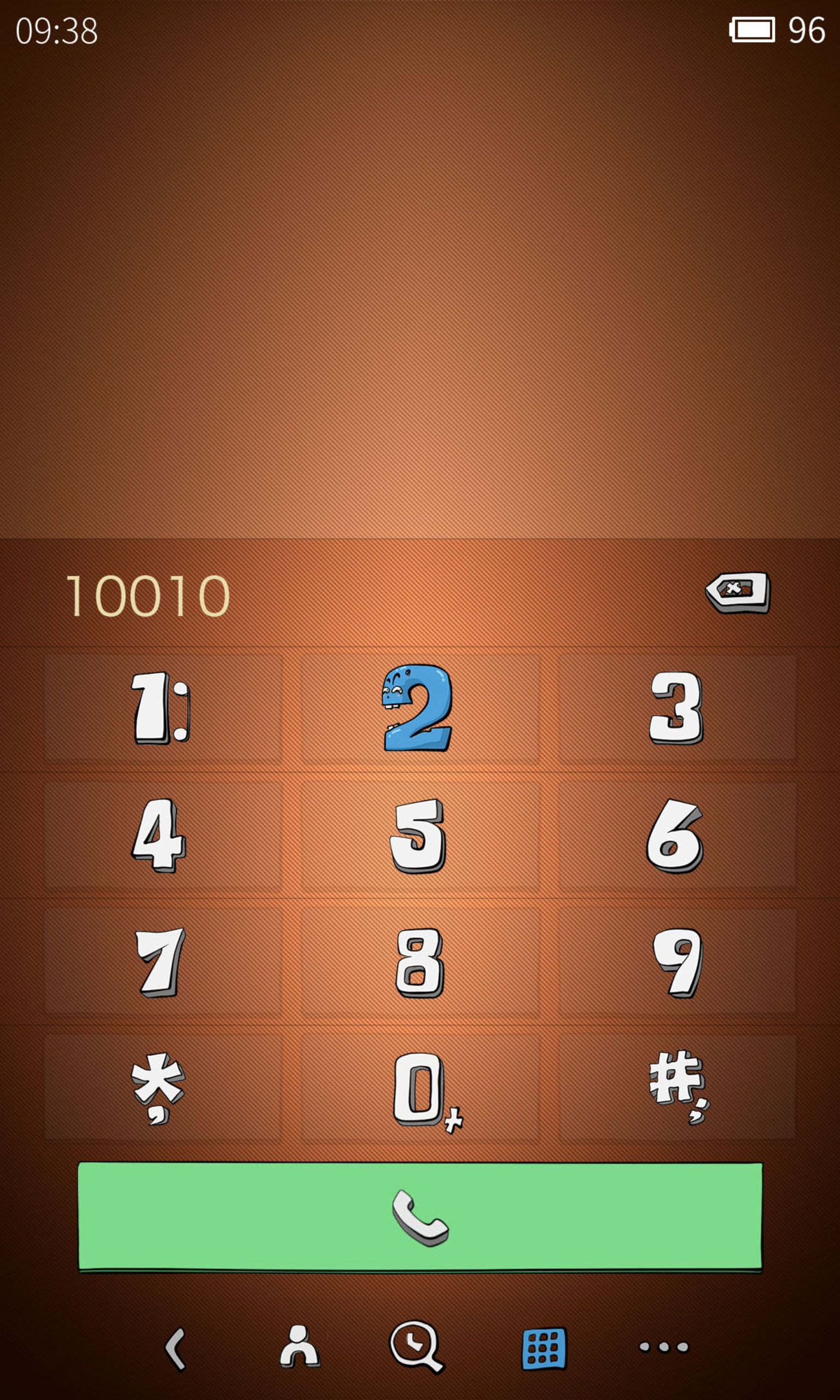Tap the 8 key

click(419, 961)
